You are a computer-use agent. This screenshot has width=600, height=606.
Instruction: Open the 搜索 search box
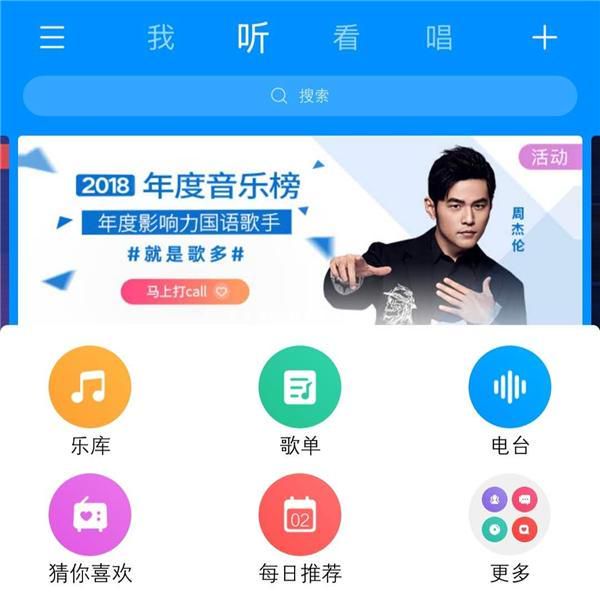(x=300, y=96)
